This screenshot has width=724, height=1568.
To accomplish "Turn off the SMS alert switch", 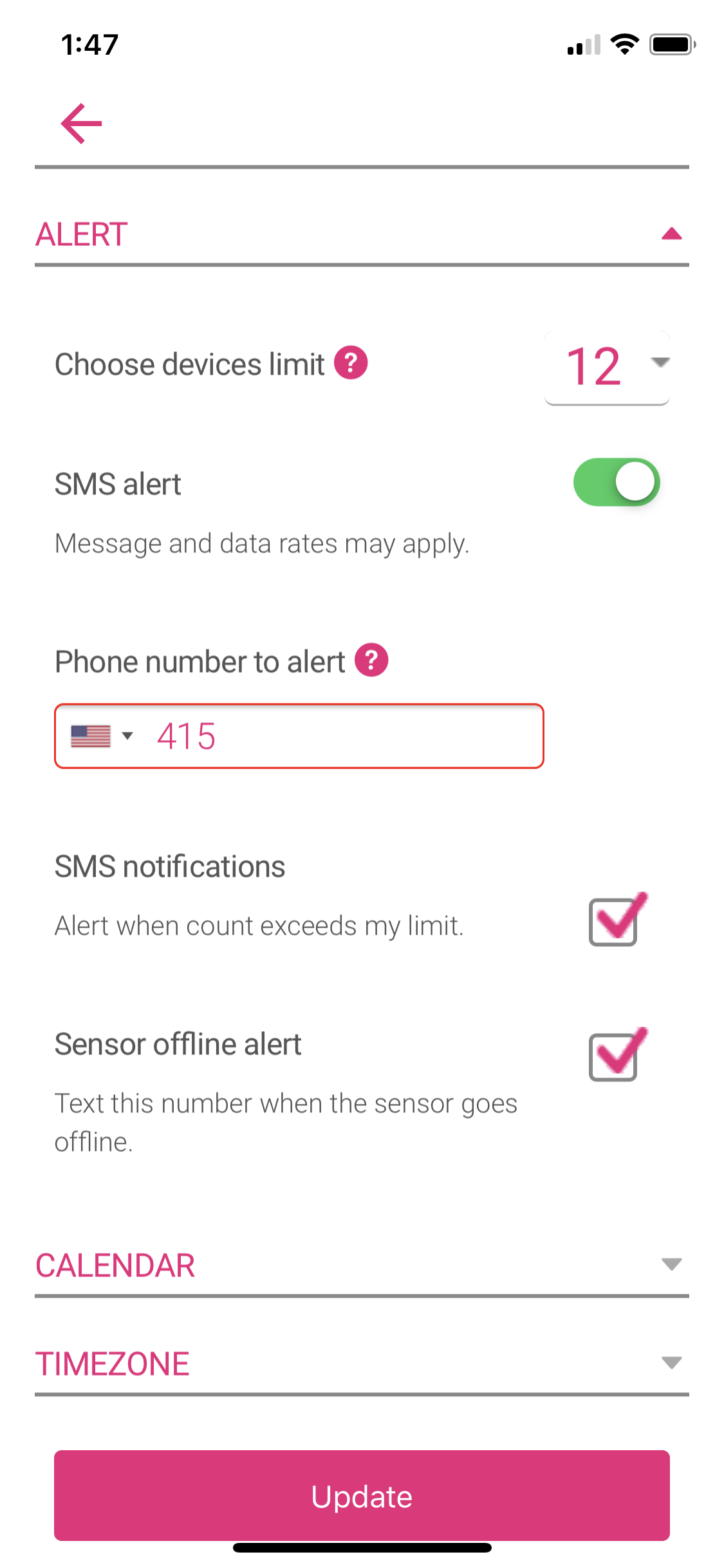I will click(617, 482).
